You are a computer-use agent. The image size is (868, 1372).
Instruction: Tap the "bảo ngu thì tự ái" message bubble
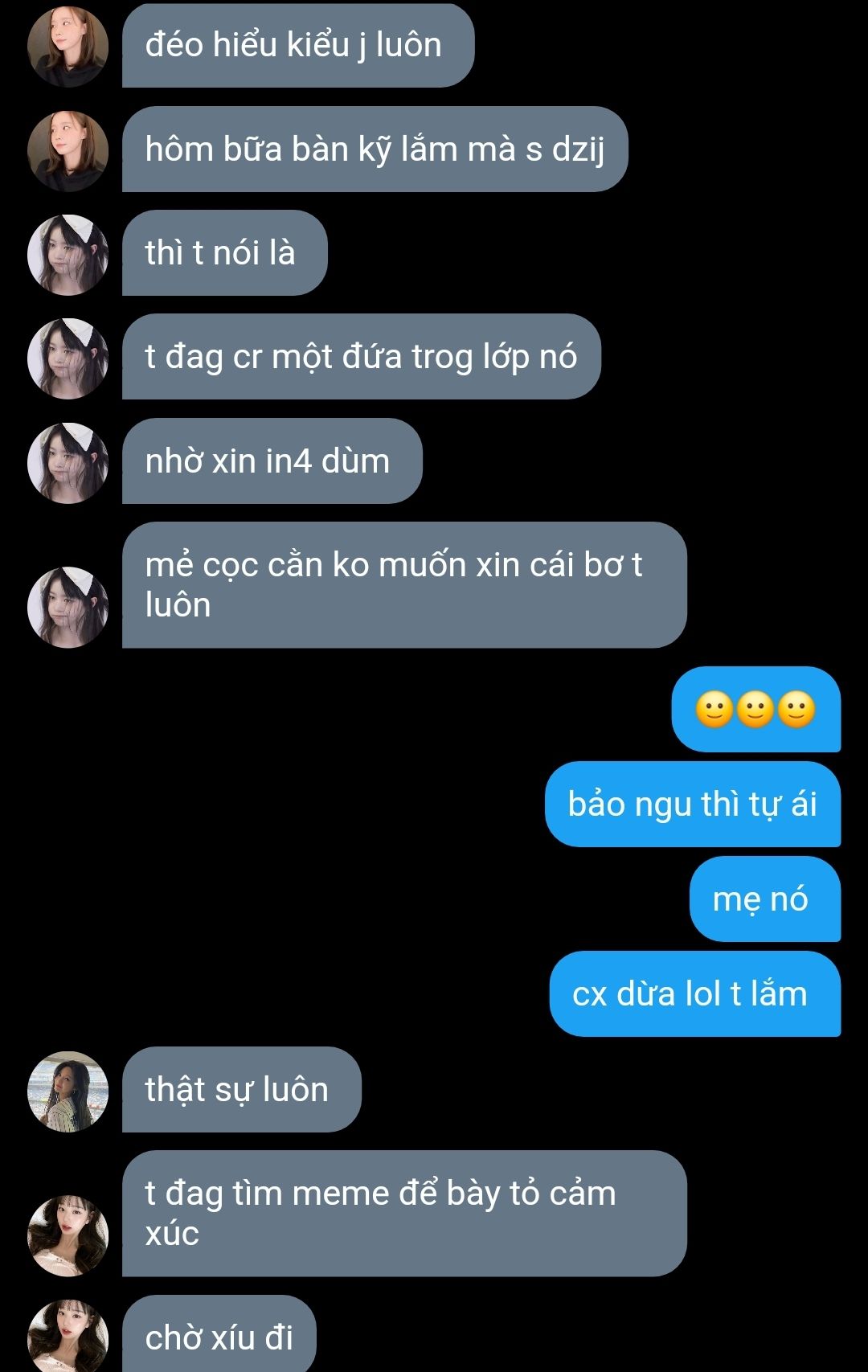[x=692, y=805]
